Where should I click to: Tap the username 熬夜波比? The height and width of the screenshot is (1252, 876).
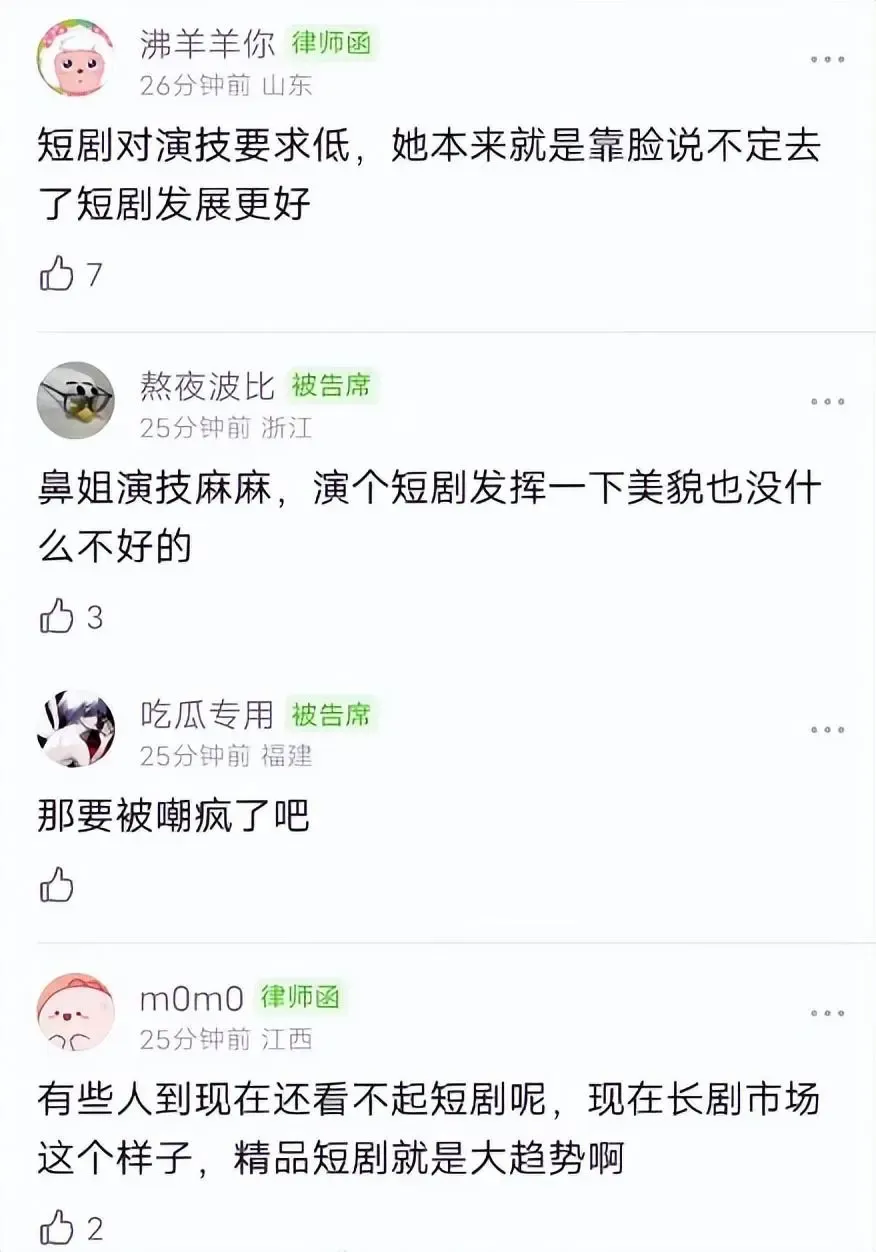click(207, 386)
